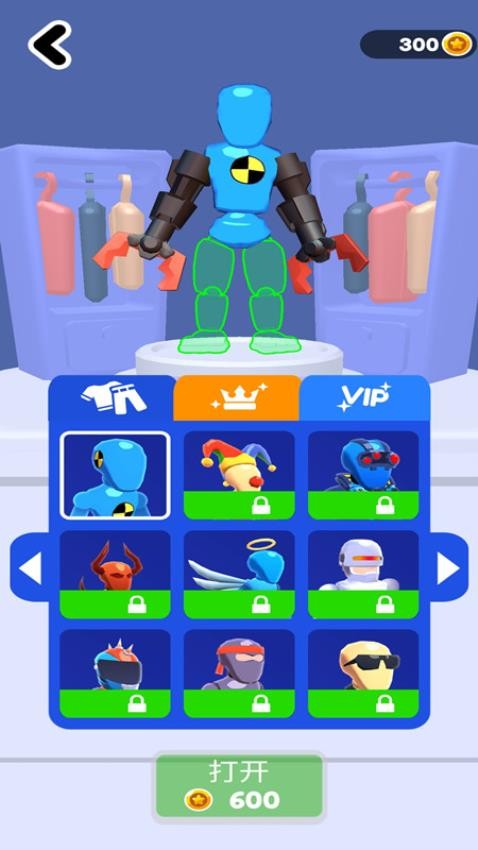The image size is (478, 850).
Task: Select the locked spiked helmet skin
Action: pyautogui.click(x=115, y=673)
